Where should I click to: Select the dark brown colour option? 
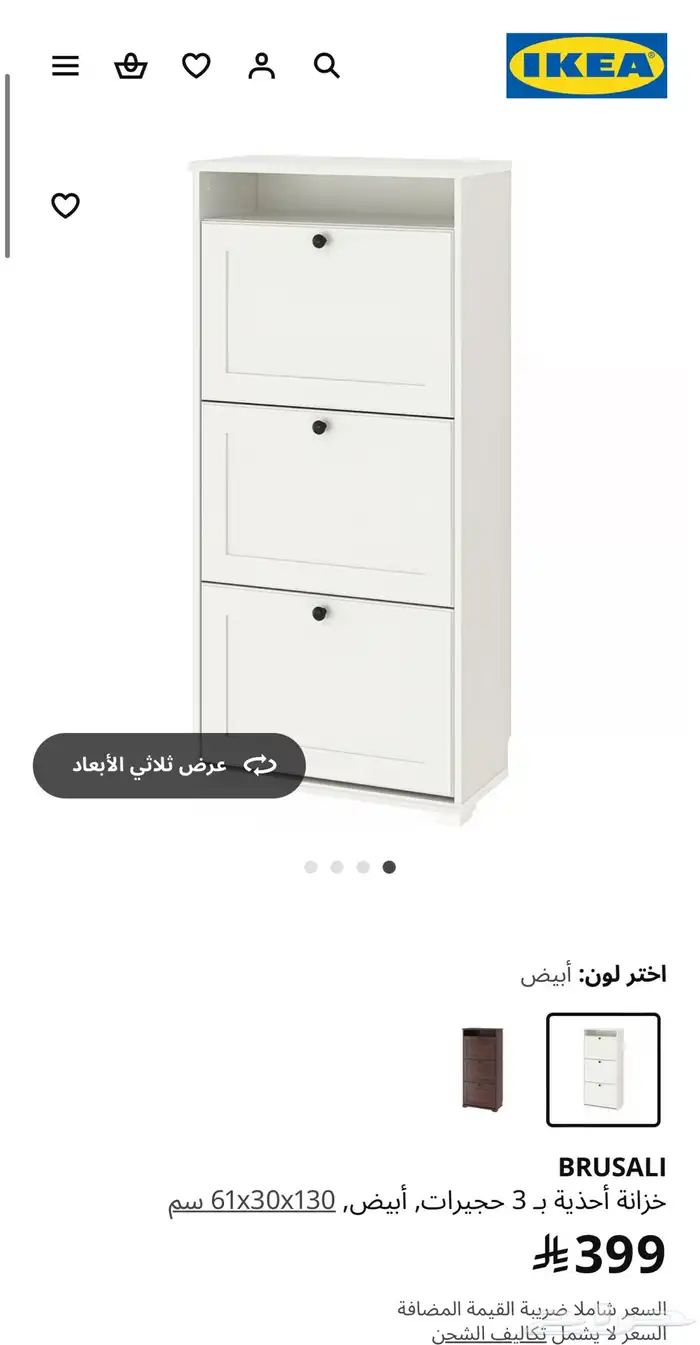(482, 1069)
